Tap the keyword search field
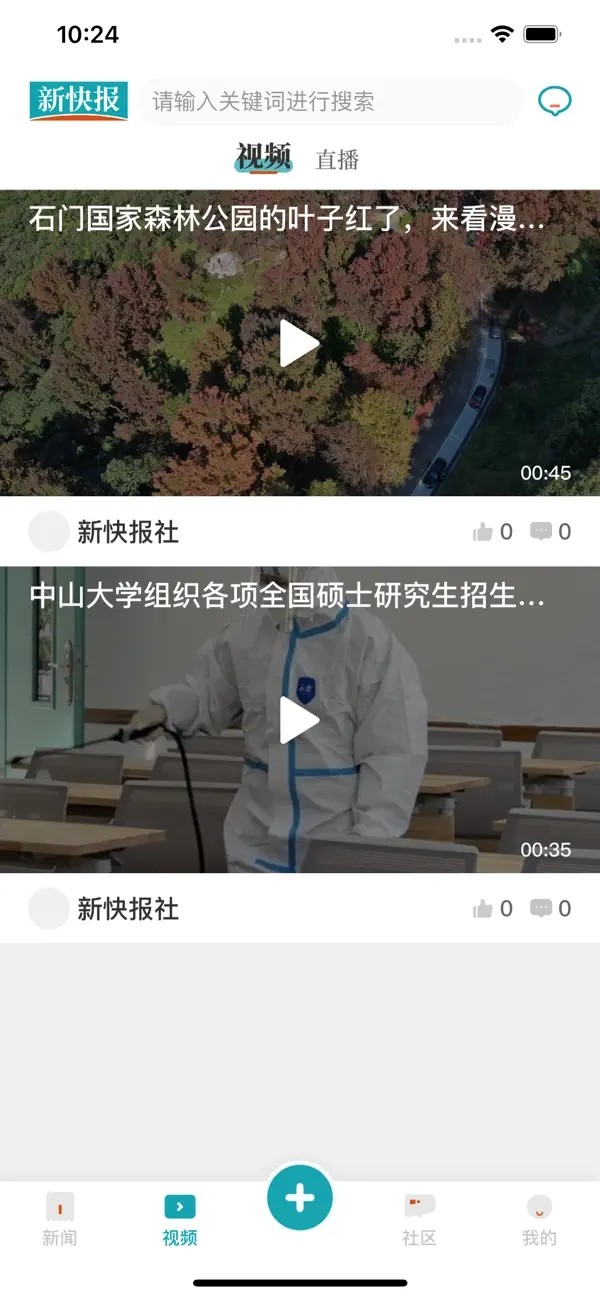The height and width of the screenshot is (1298, 600). [x=330, y=101]
